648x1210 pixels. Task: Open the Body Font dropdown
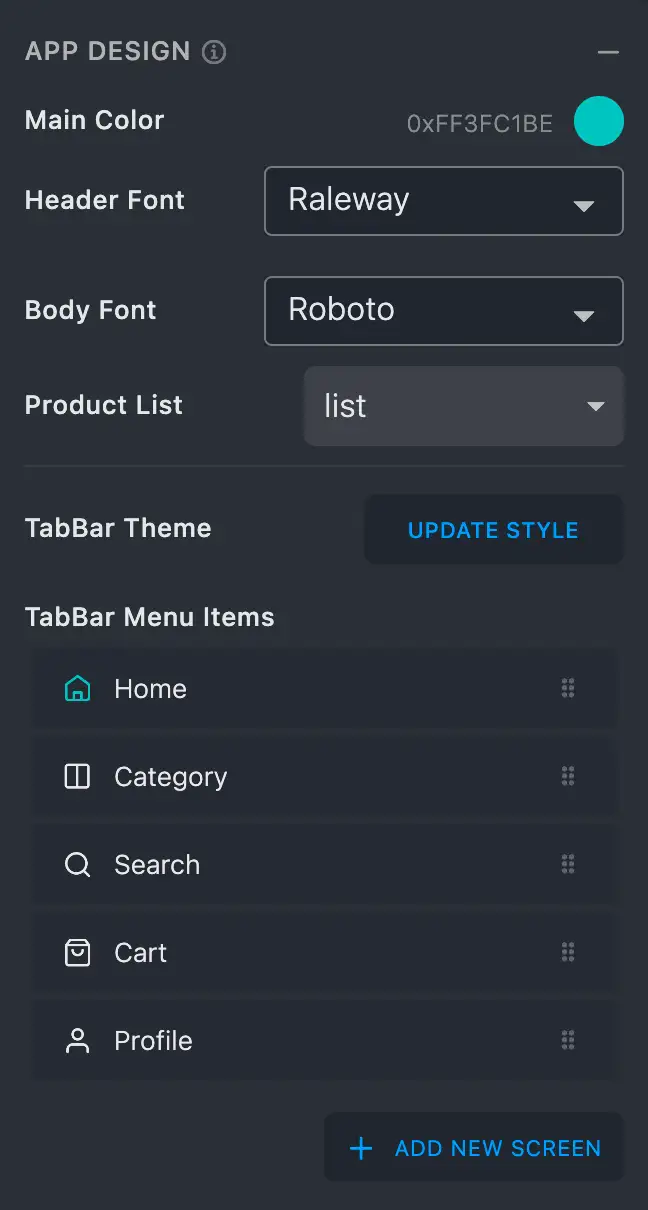coord(443,311)
